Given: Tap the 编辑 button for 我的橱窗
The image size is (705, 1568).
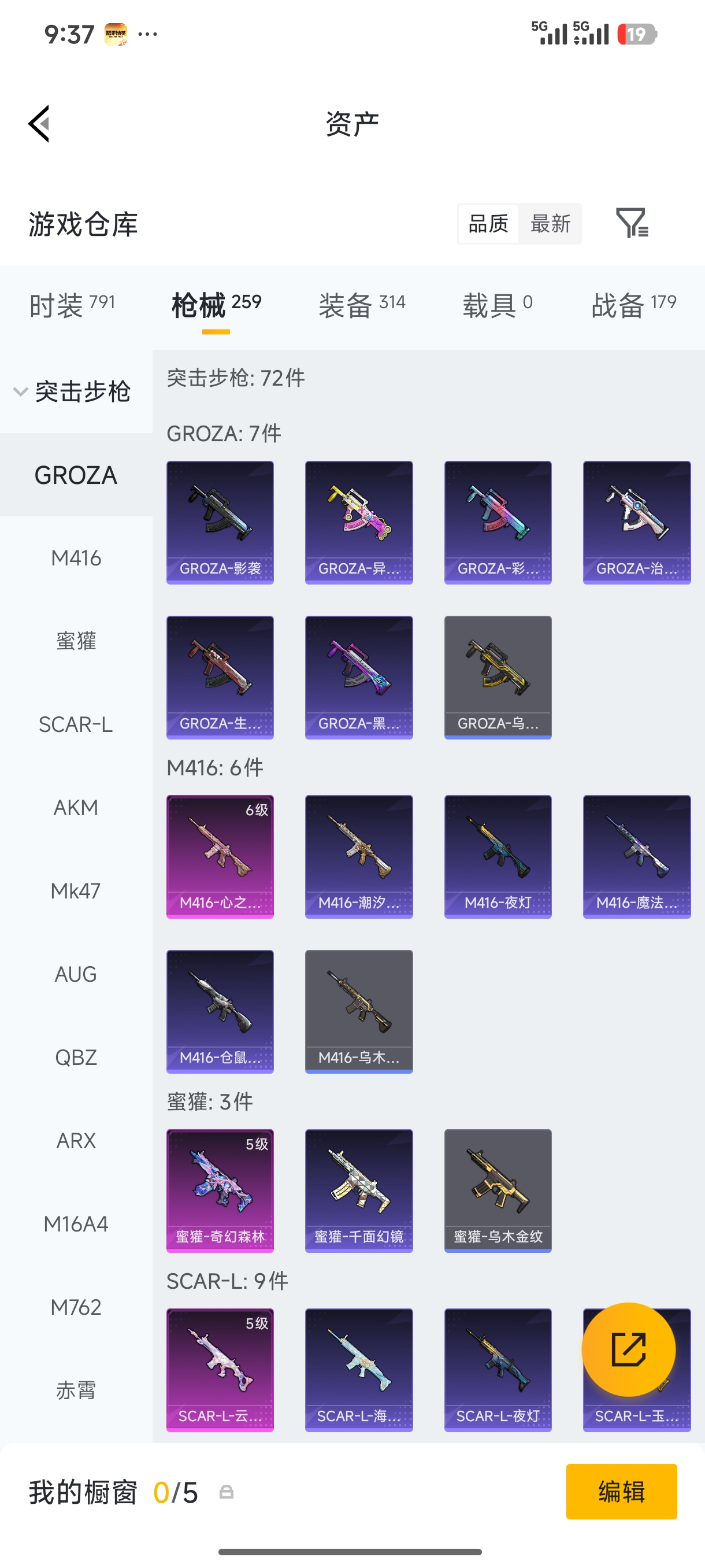Looking at the screenshot, I should point(621,1491).
